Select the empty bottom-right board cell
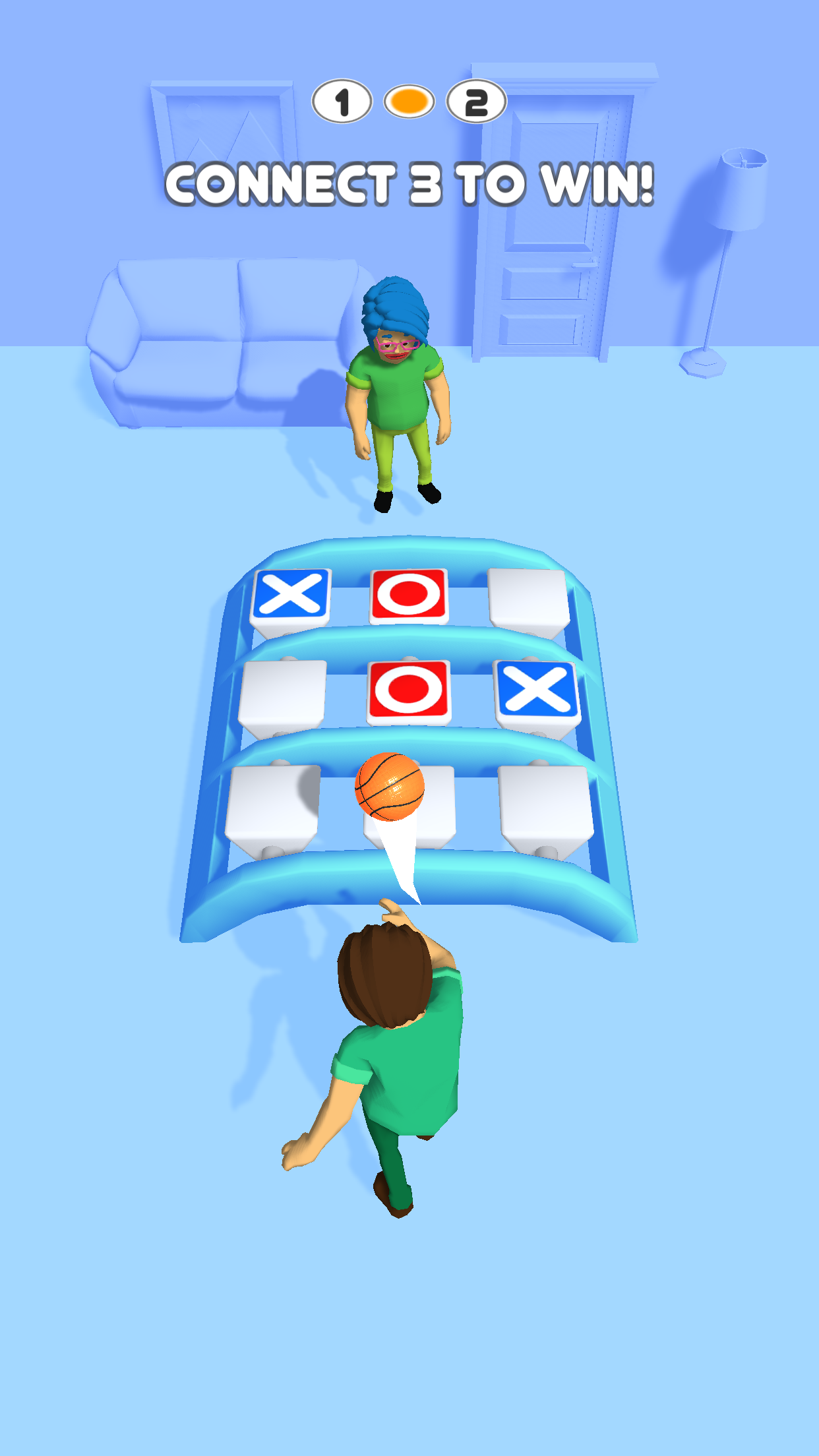 tap(546, 807)
